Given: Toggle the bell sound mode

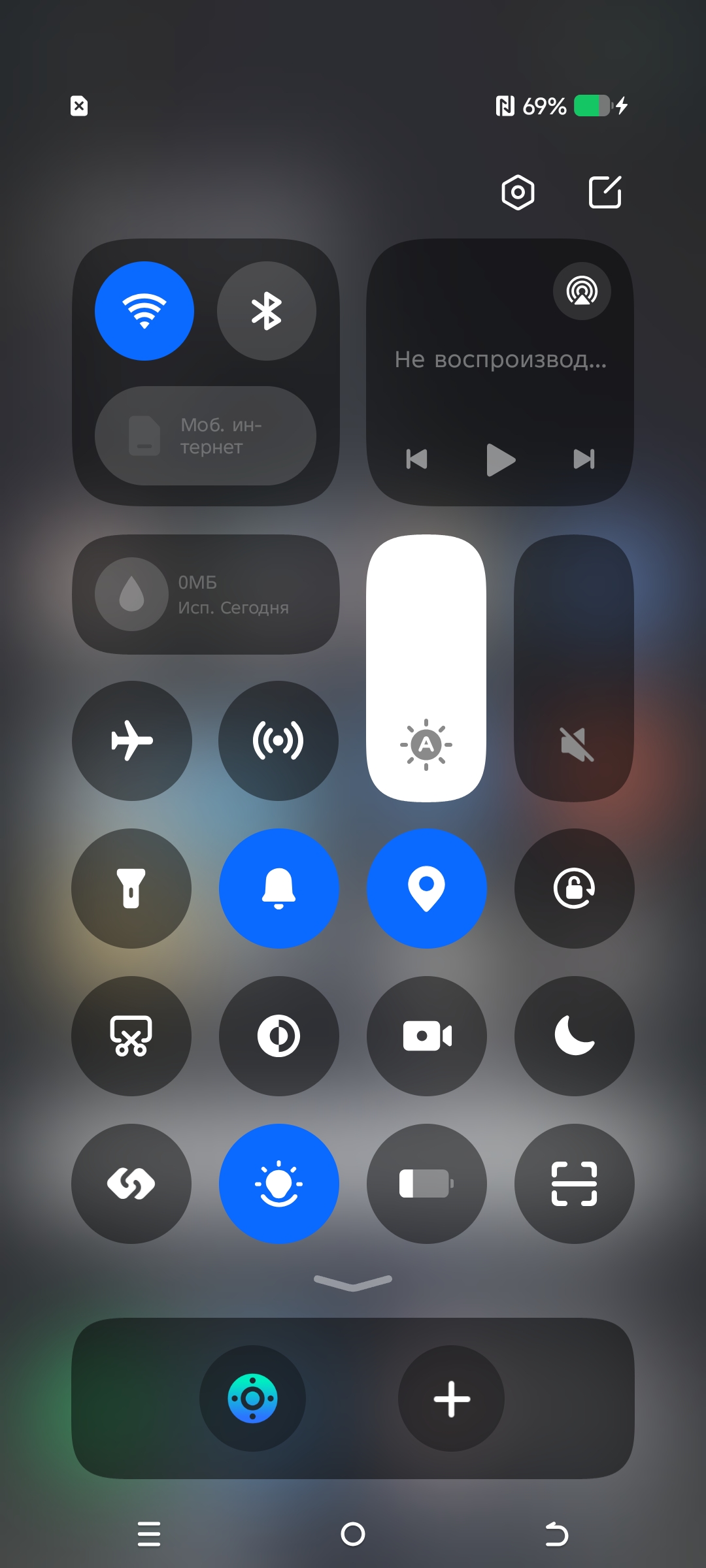Looking at the screenshot, I should click(x=279, y=889).
